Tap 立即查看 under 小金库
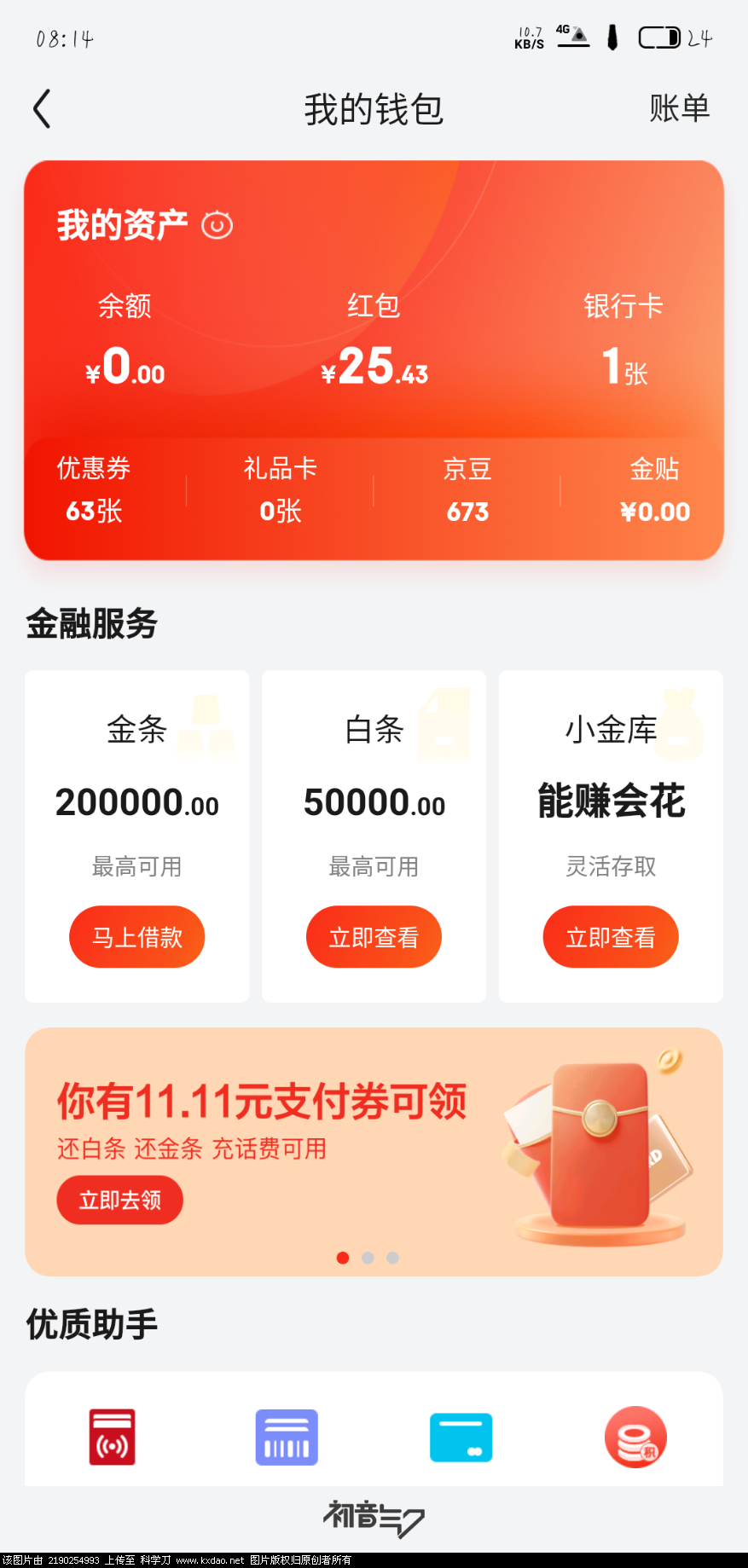This screenshot has height=1568, width=748. (611, 937)
